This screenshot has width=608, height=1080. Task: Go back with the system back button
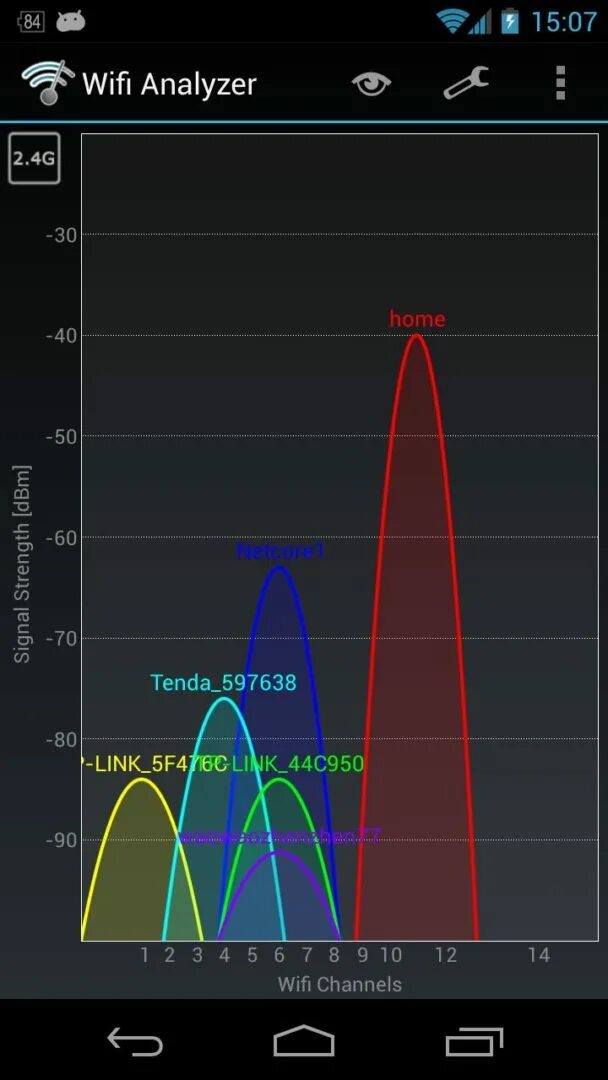134,1041
